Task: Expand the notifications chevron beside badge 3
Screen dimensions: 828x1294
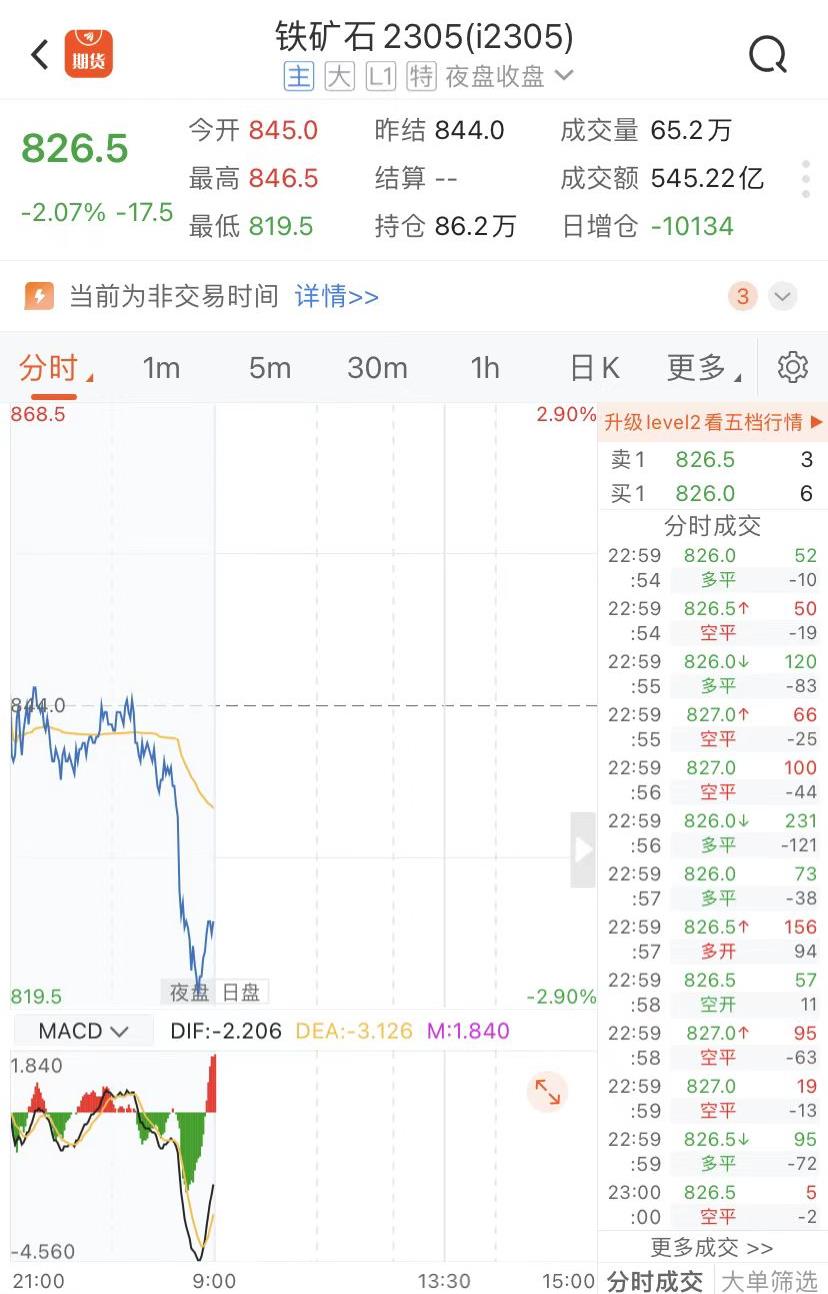Action: 783,296
